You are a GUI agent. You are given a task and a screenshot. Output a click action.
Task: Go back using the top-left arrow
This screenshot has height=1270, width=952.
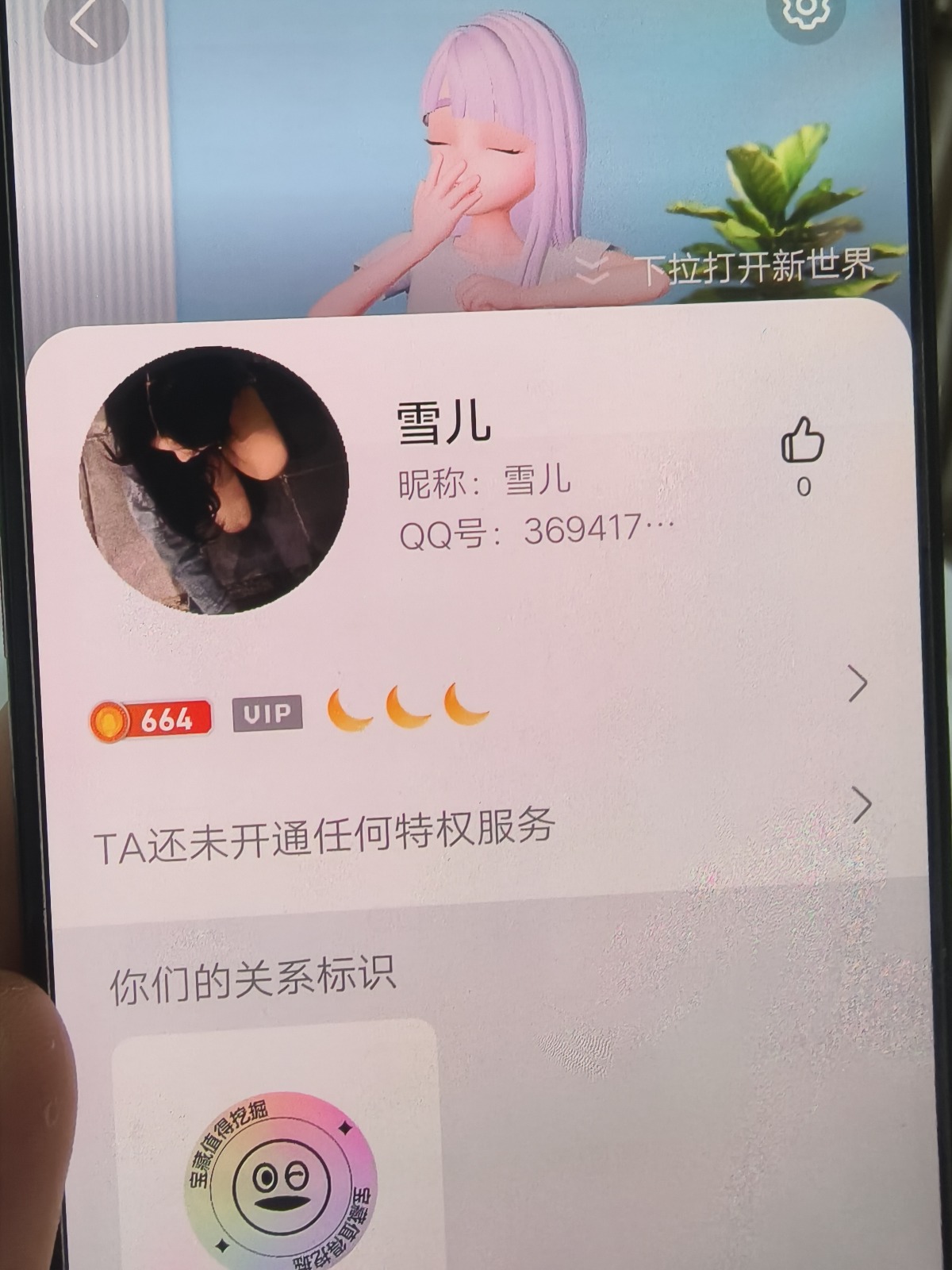tap(85, 24)
